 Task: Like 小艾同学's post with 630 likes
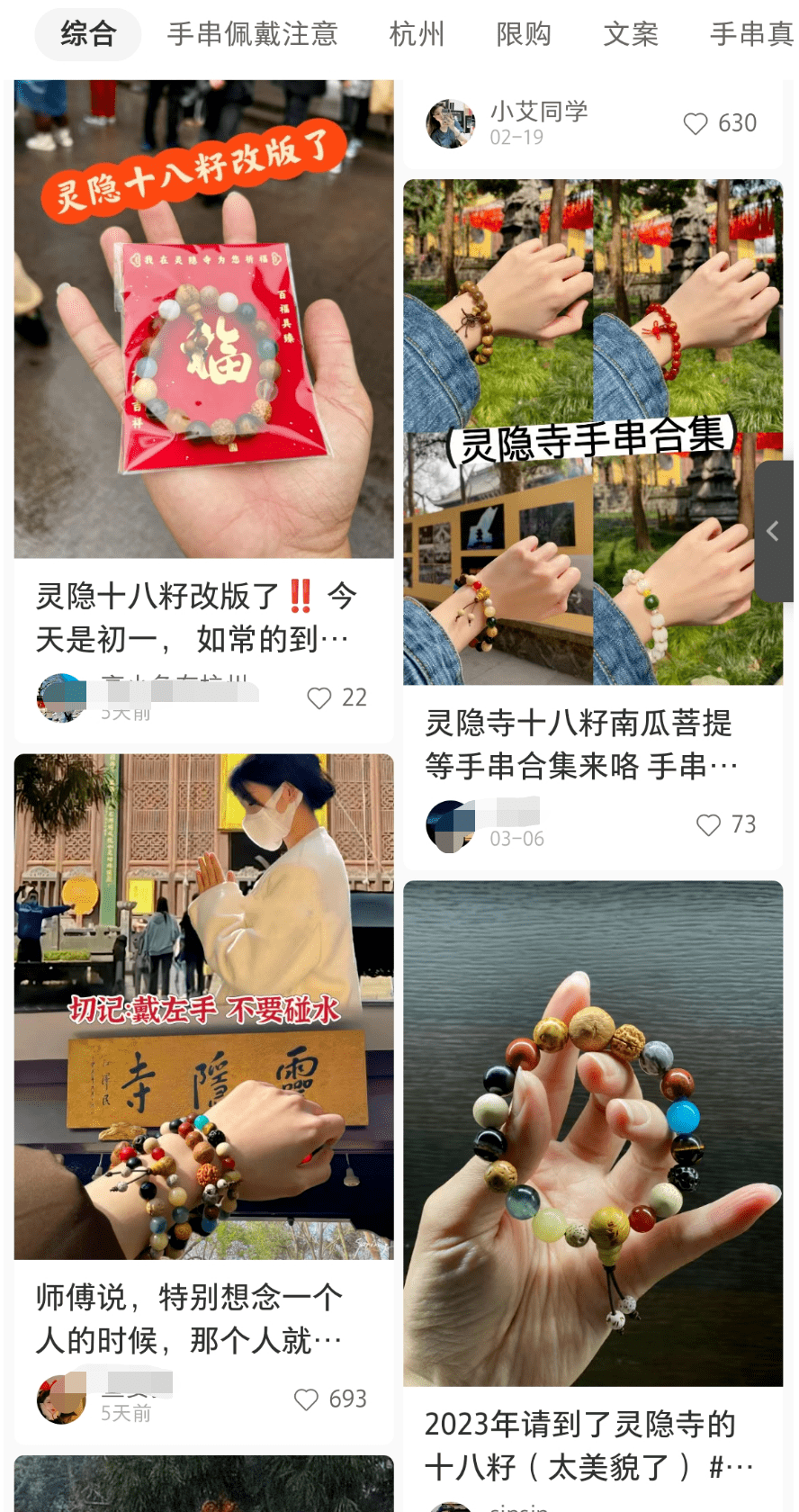[696, 123]
